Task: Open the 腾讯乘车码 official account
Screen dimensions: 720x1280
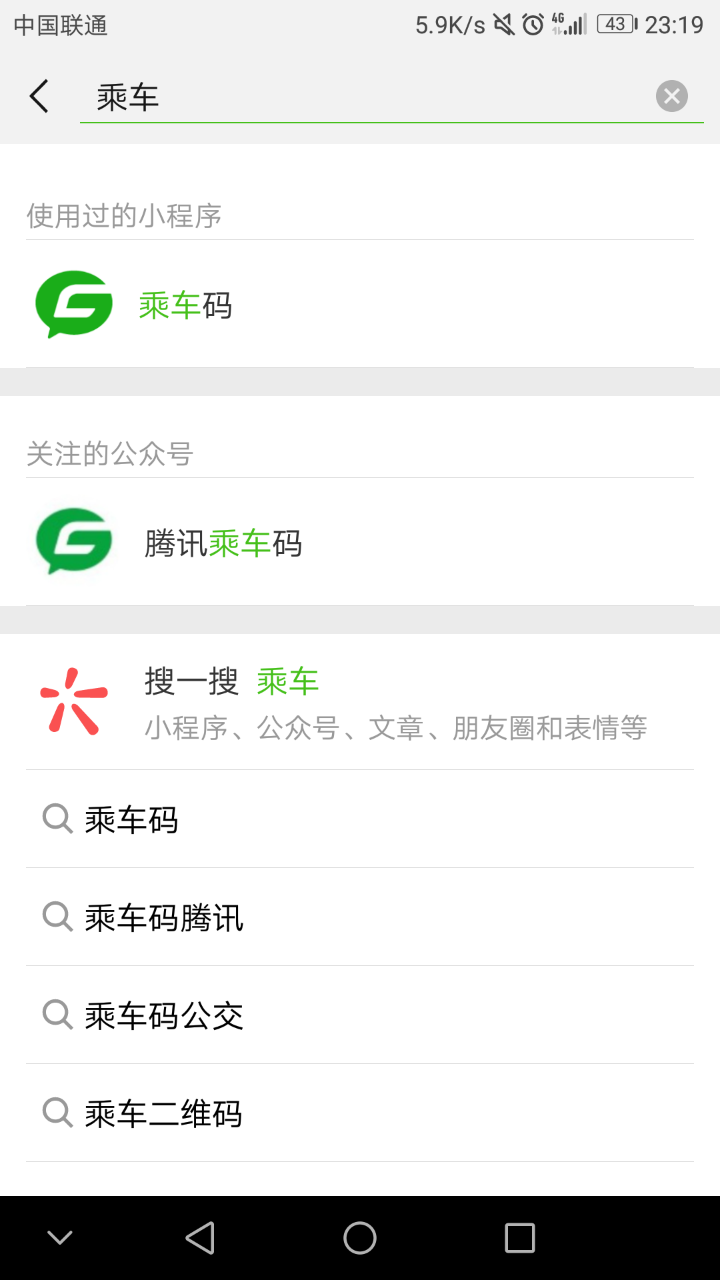Action: pos(360,543)
